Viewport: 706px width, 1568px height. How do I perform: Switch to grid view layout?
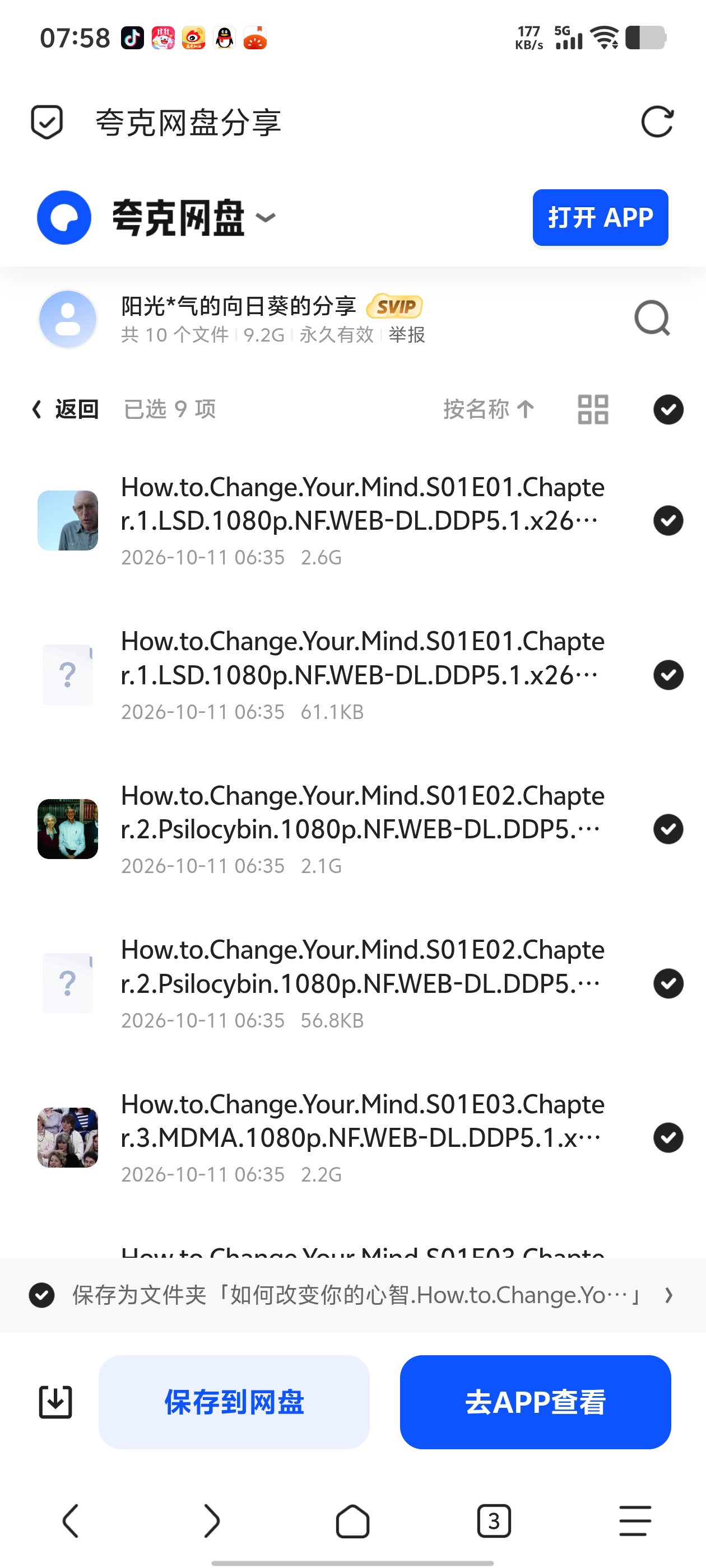coord(593,409)
